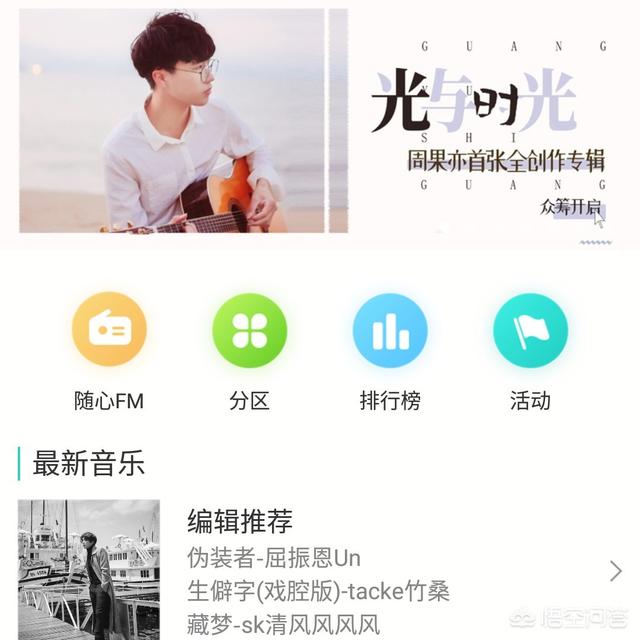
Task: Open the 编辑推荐 cover image
Action: [x=89, y=569]
